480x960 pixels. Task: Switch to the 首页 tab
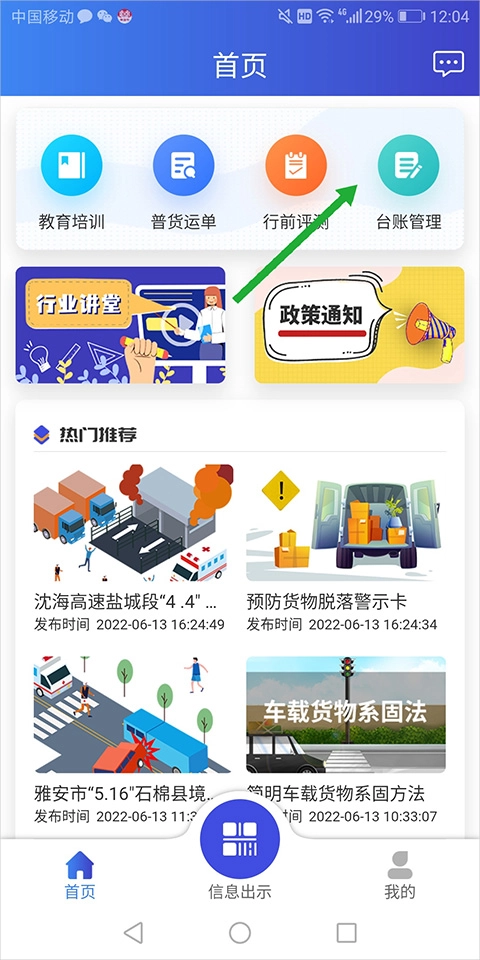tap(80, 876)
